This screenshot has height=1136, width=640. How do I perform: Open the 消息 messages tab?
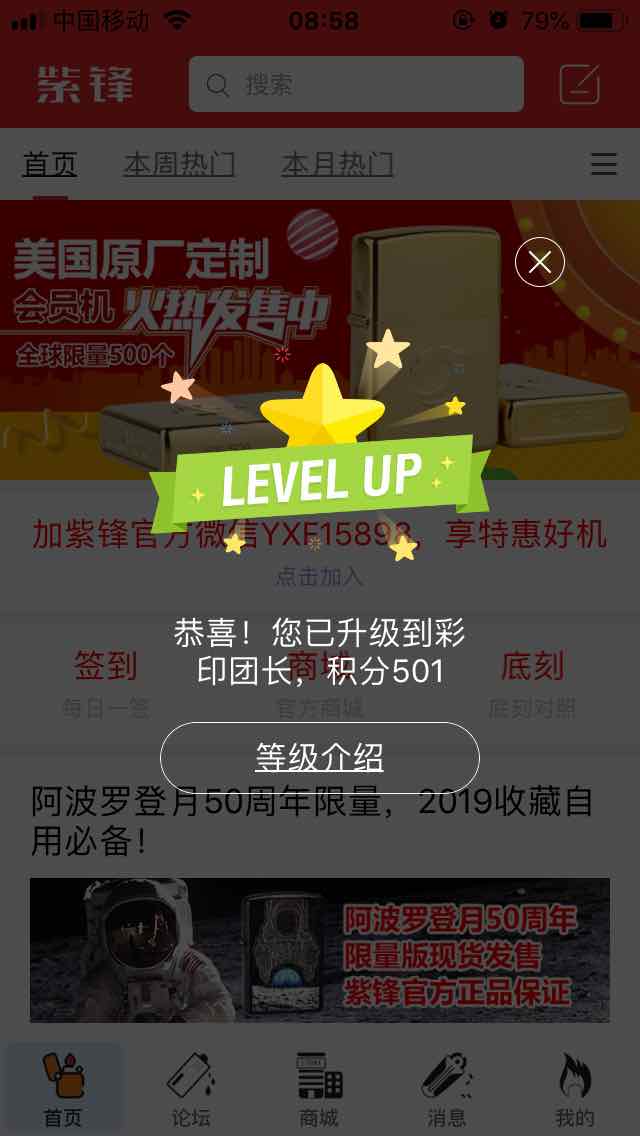click(447, 1090)
